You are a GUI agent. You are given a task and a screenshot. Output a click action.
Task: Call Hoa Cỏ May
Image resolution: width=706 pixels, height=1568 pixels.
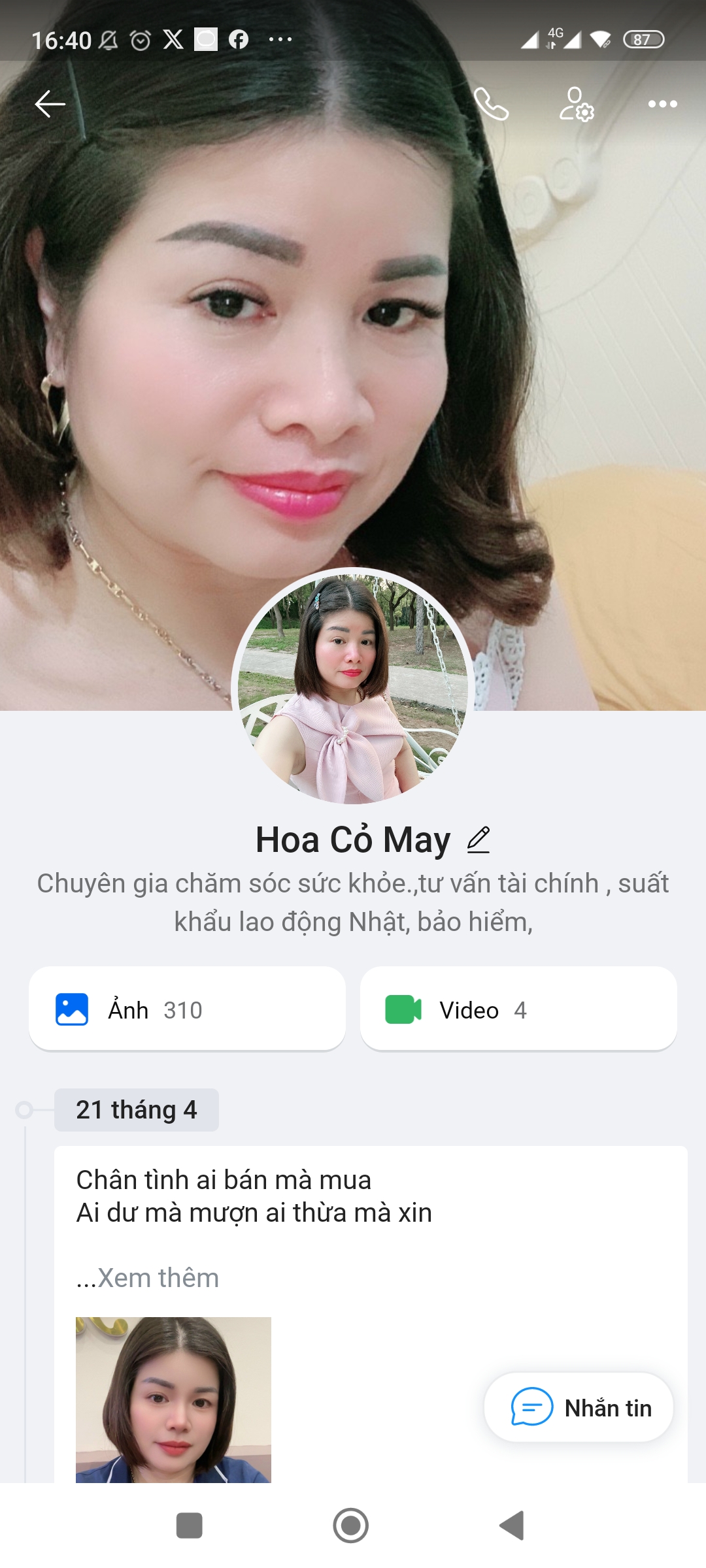point(491,104)
